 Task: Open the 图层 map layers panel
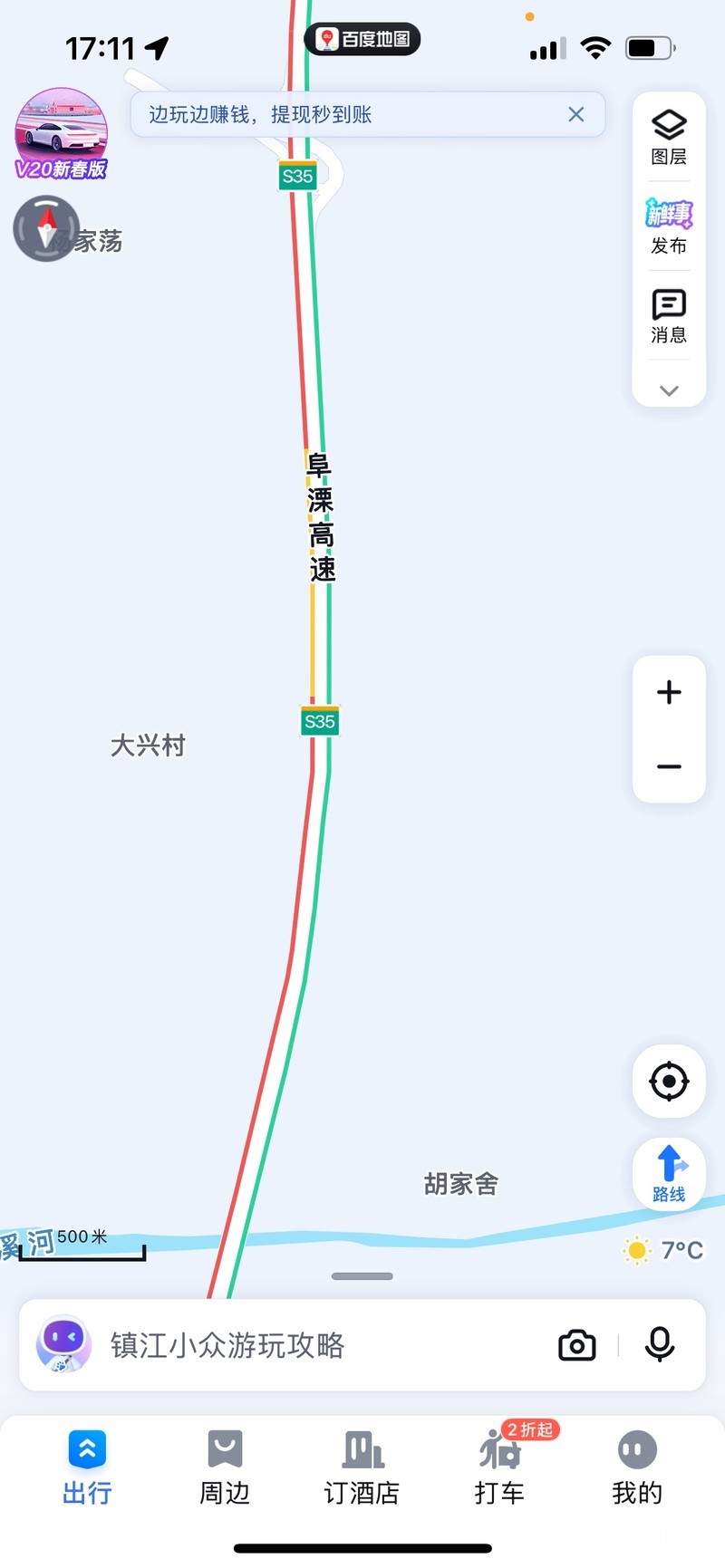click(669, 137)
